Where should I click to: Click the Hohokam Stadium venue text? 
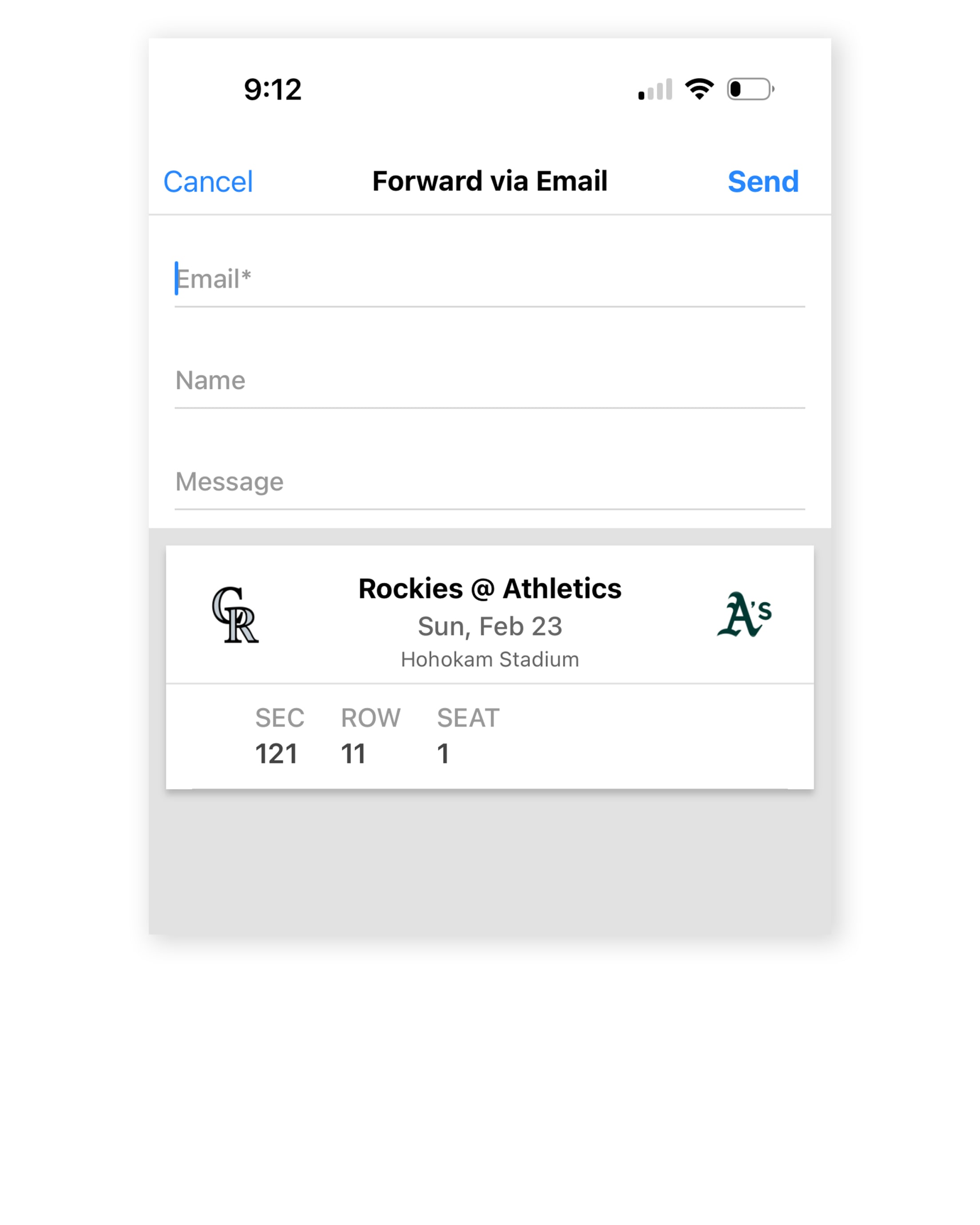click(x=490, y=659)
